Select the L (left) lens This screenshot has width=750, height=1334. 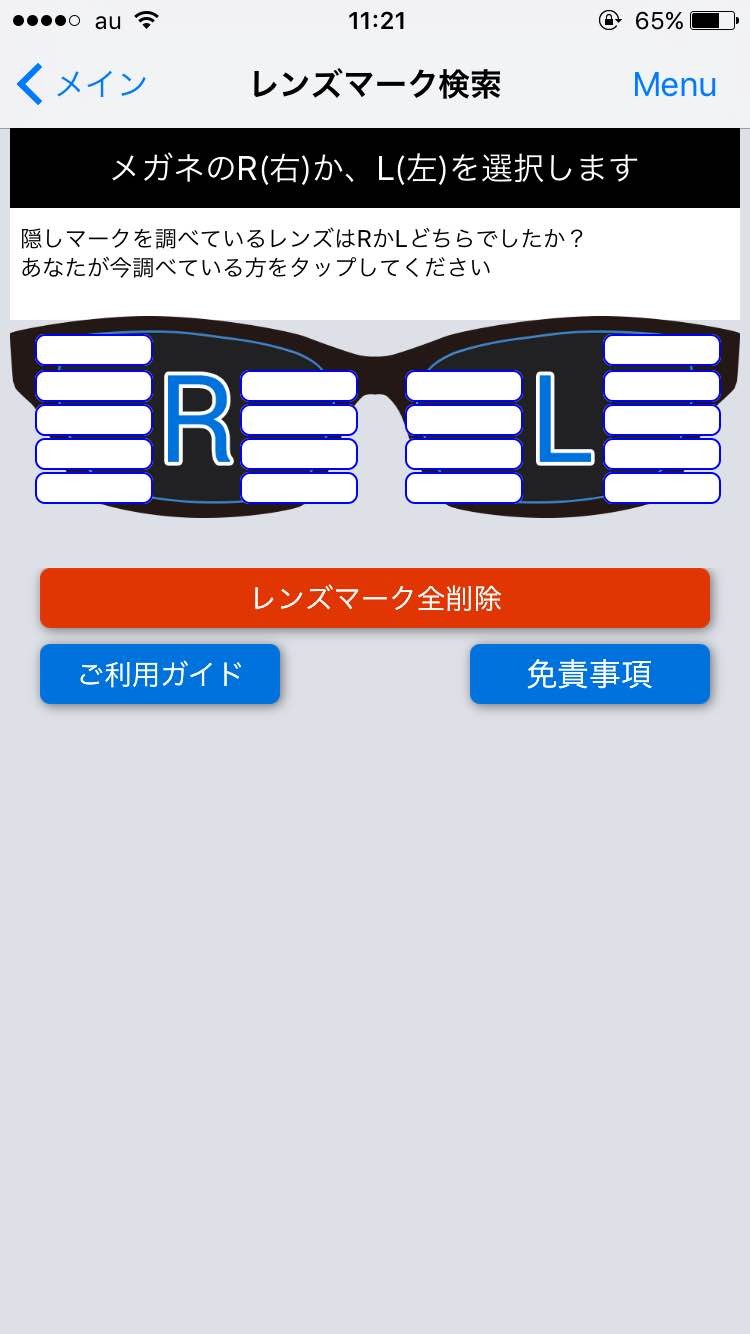point(563,420)
